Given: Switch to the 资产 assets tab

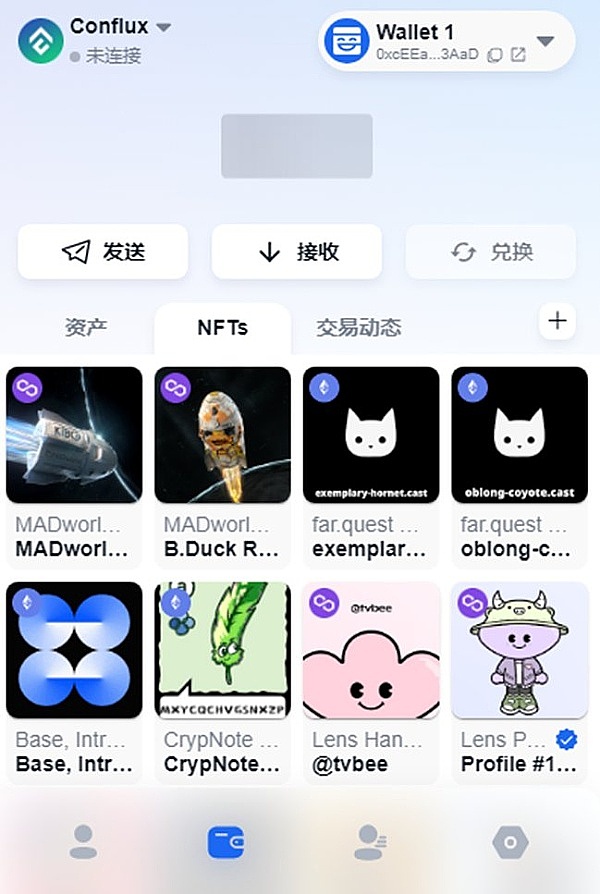Looking at the screenshot, I should [86, 327].
